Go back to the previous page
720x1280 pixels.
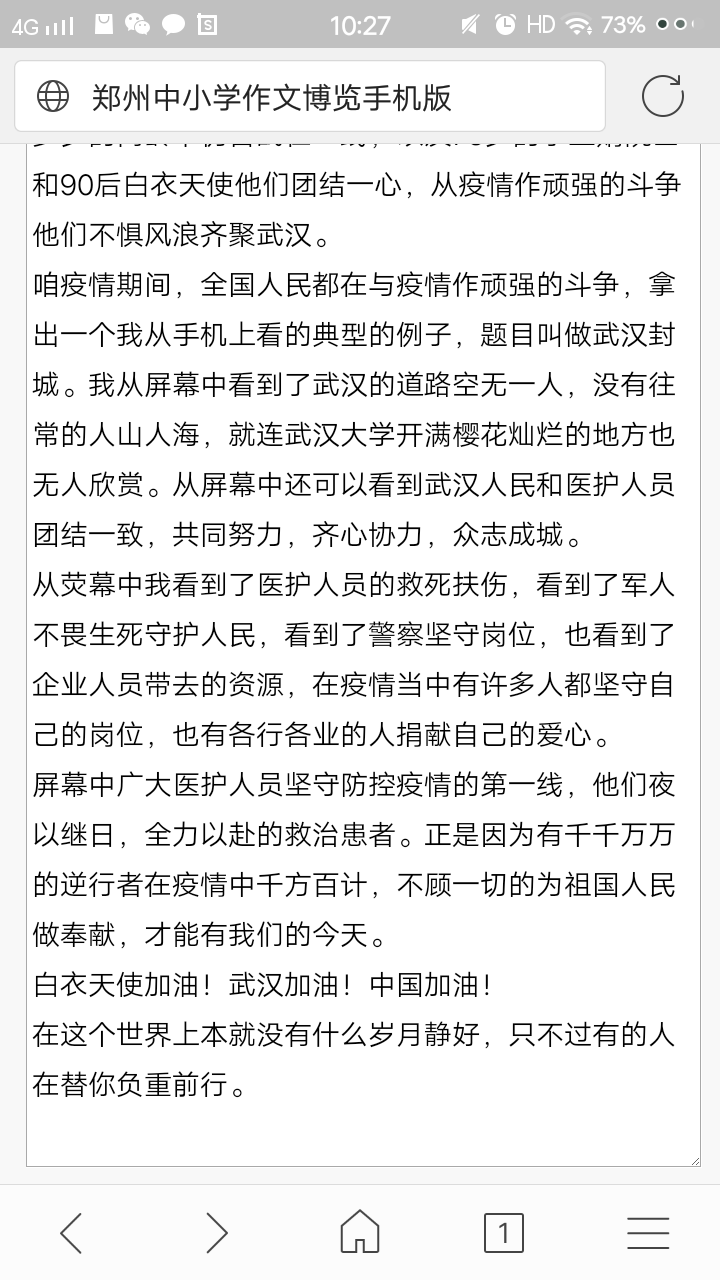pos(71,1233)
